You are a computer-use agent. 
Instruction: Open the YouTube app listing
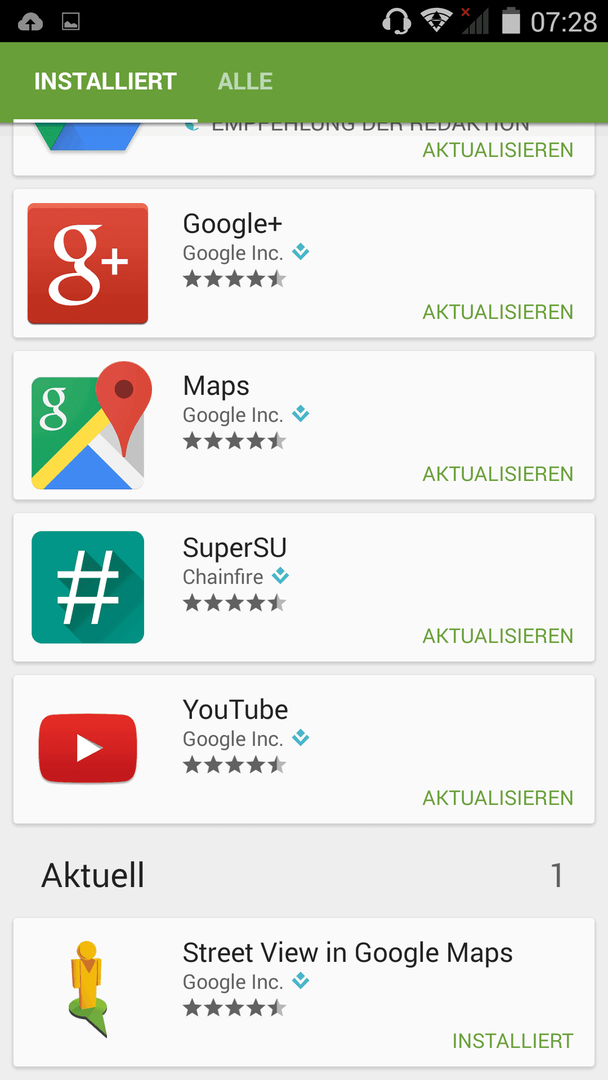[x=304, y=749]
